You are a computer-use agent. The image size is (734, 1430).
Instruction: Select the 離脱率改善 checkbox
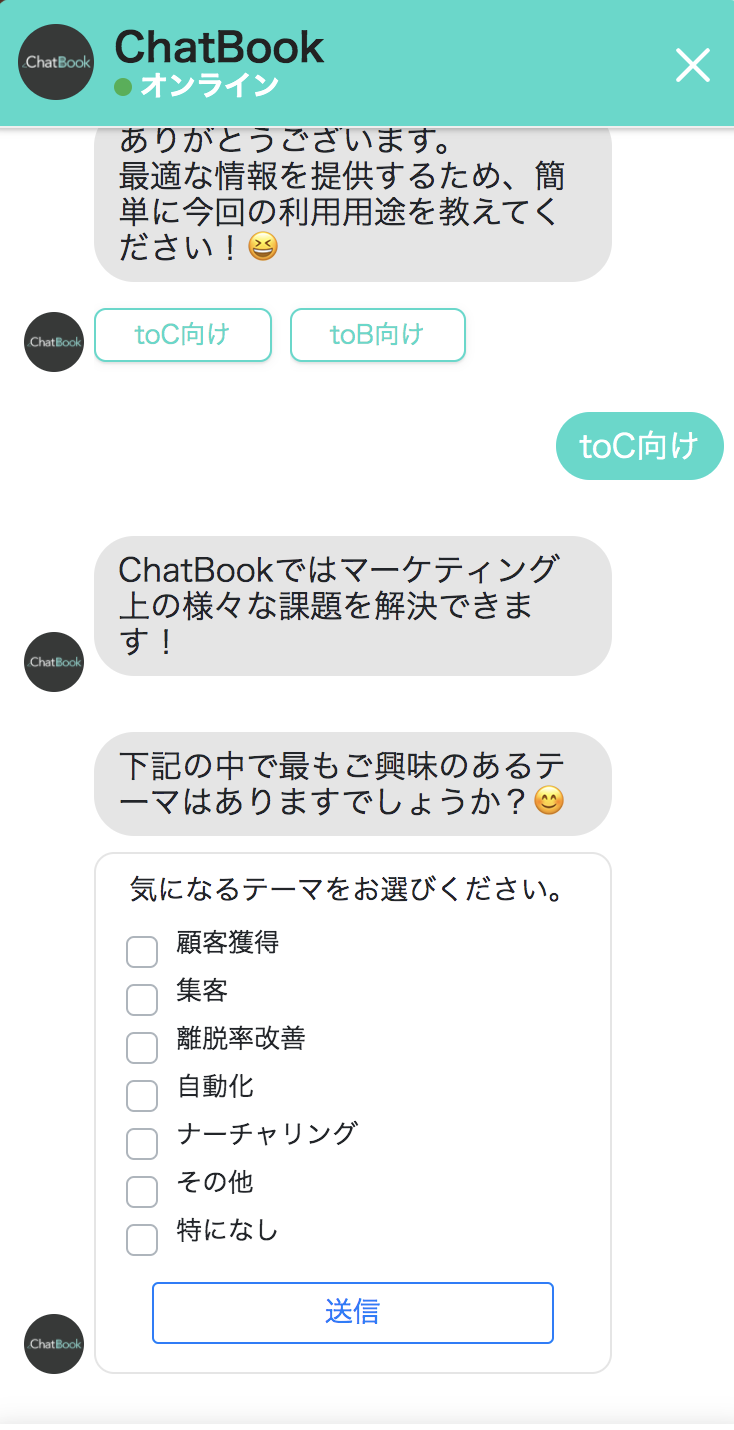click(142, 1048)
